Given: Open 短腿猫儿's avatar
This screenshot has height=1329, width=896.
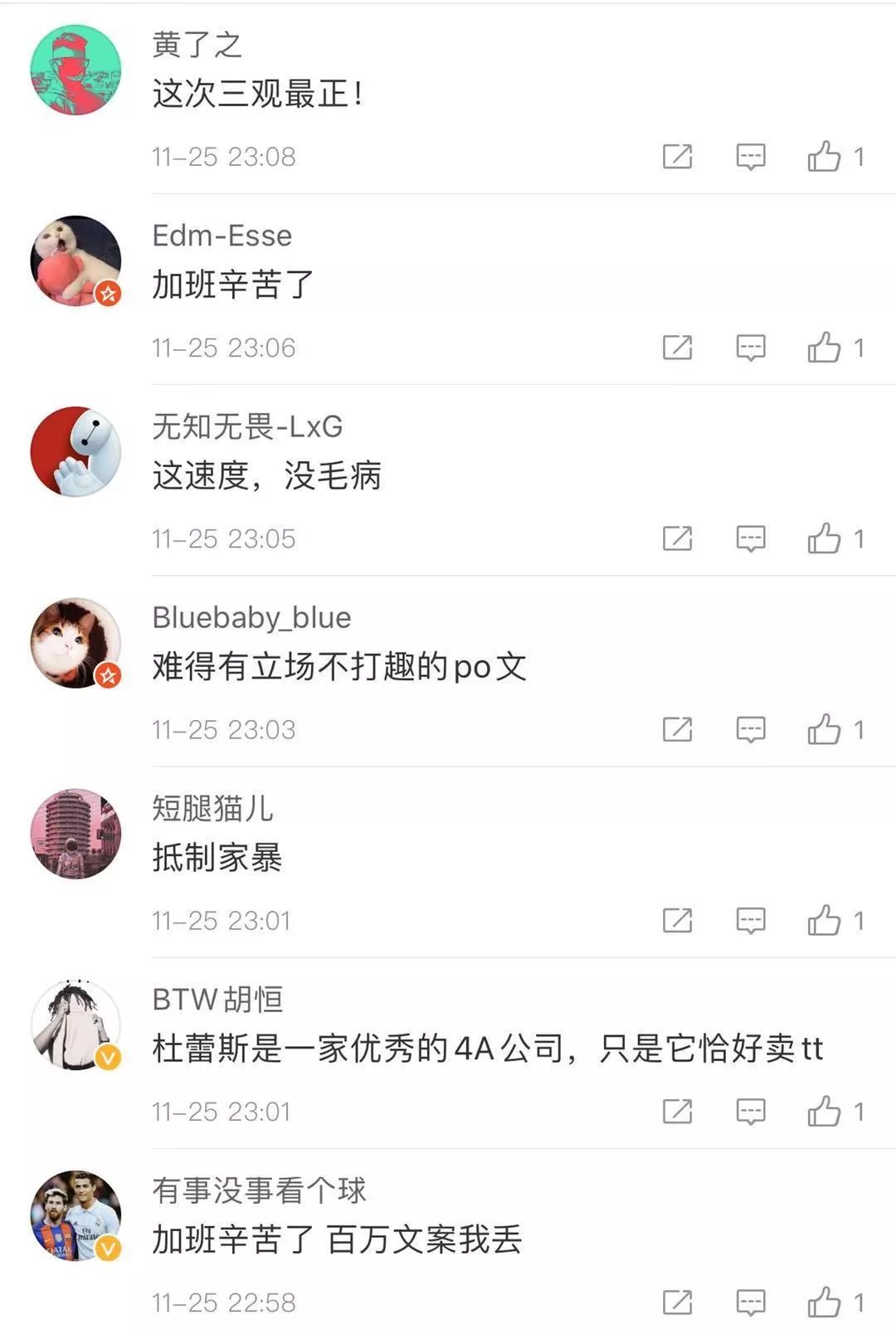Looking at the screenshot, I should click(75, 834).
